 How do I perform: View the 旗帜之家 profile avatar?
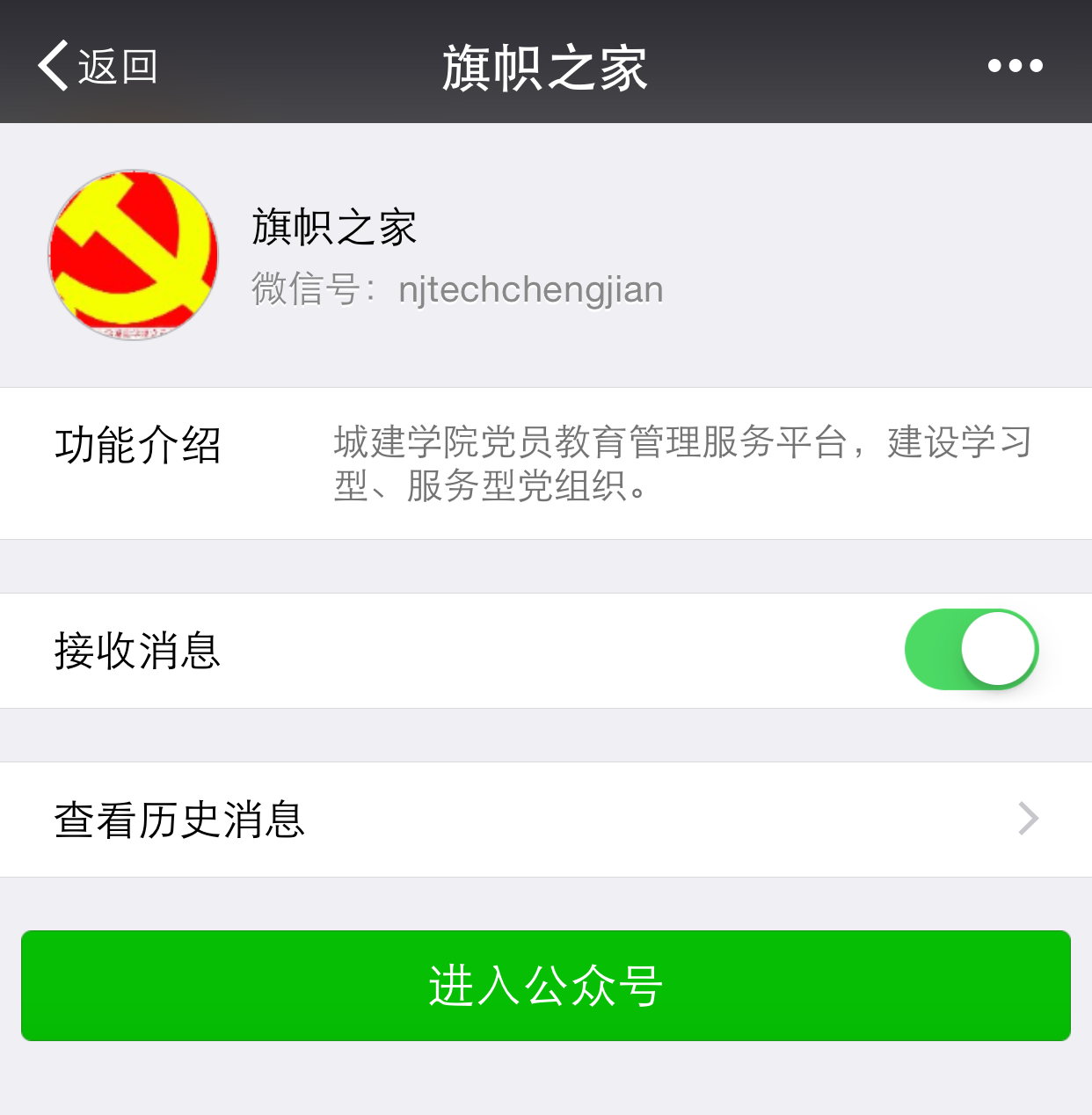tap(133, 255)
